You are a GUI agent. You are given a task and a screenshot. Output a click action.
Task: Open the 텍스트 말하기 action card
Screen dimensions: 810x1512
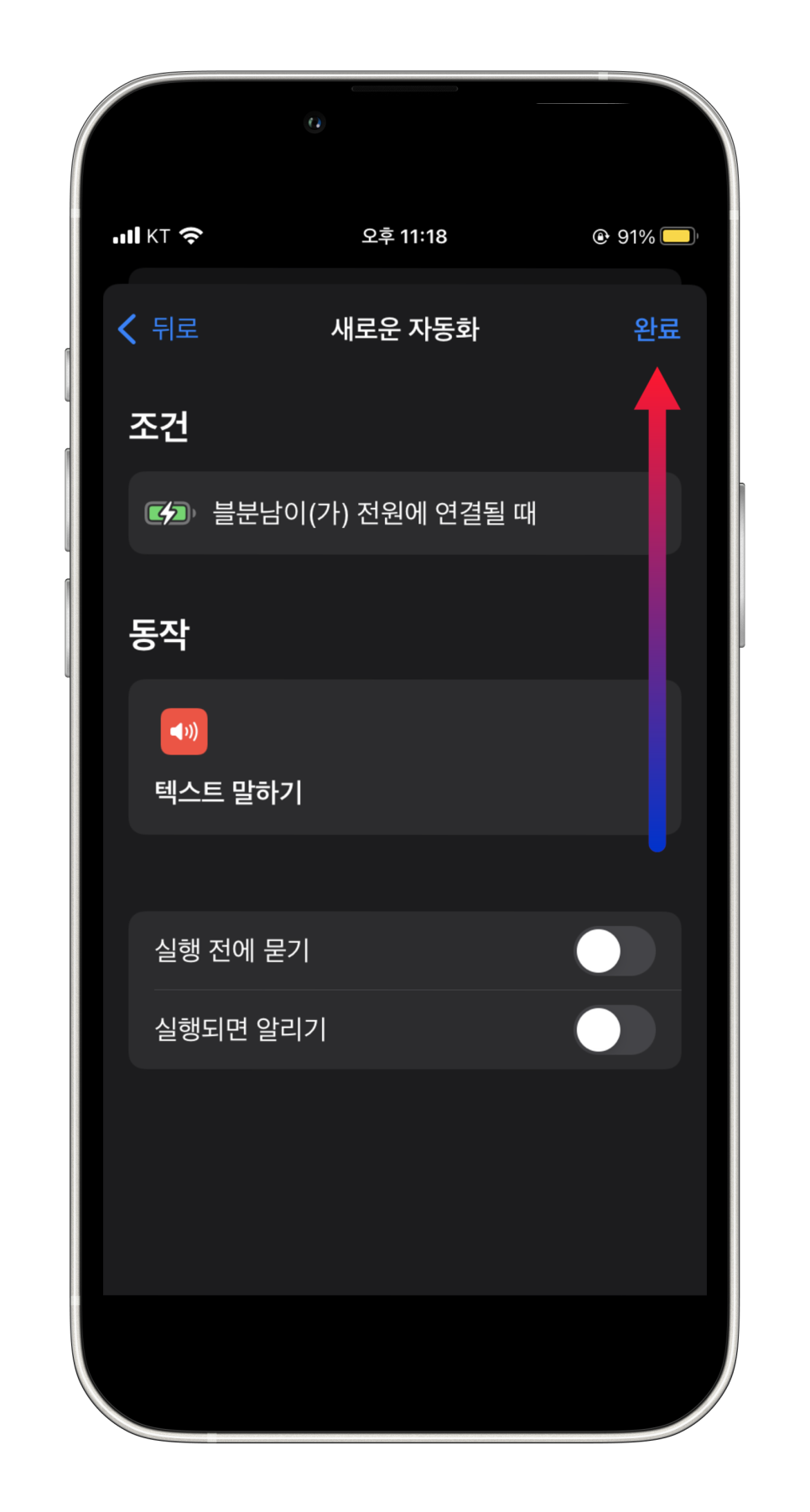(x=404, y=757)
